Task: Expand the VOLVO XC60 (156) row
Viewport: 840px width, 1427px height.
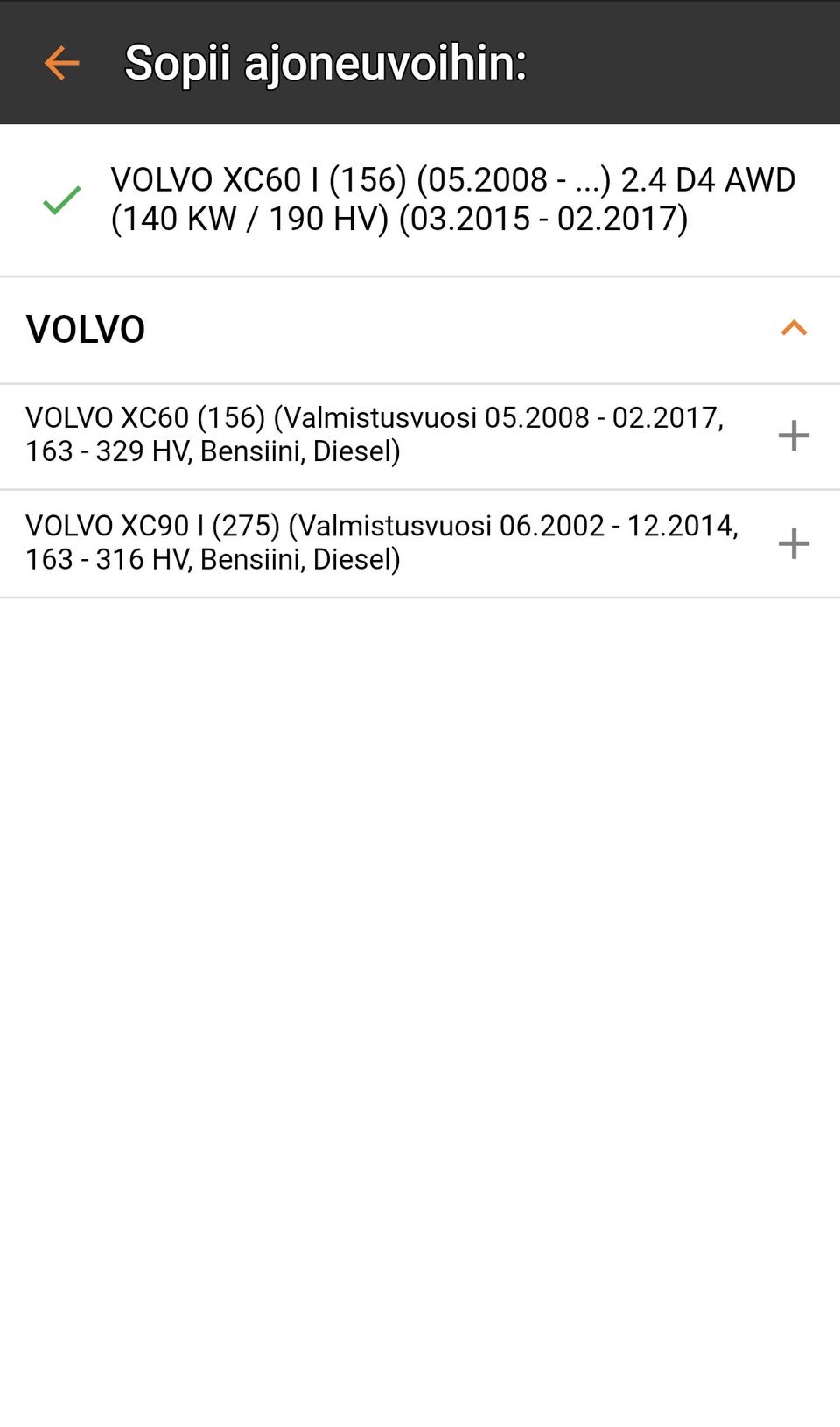Action: (794, 435)
